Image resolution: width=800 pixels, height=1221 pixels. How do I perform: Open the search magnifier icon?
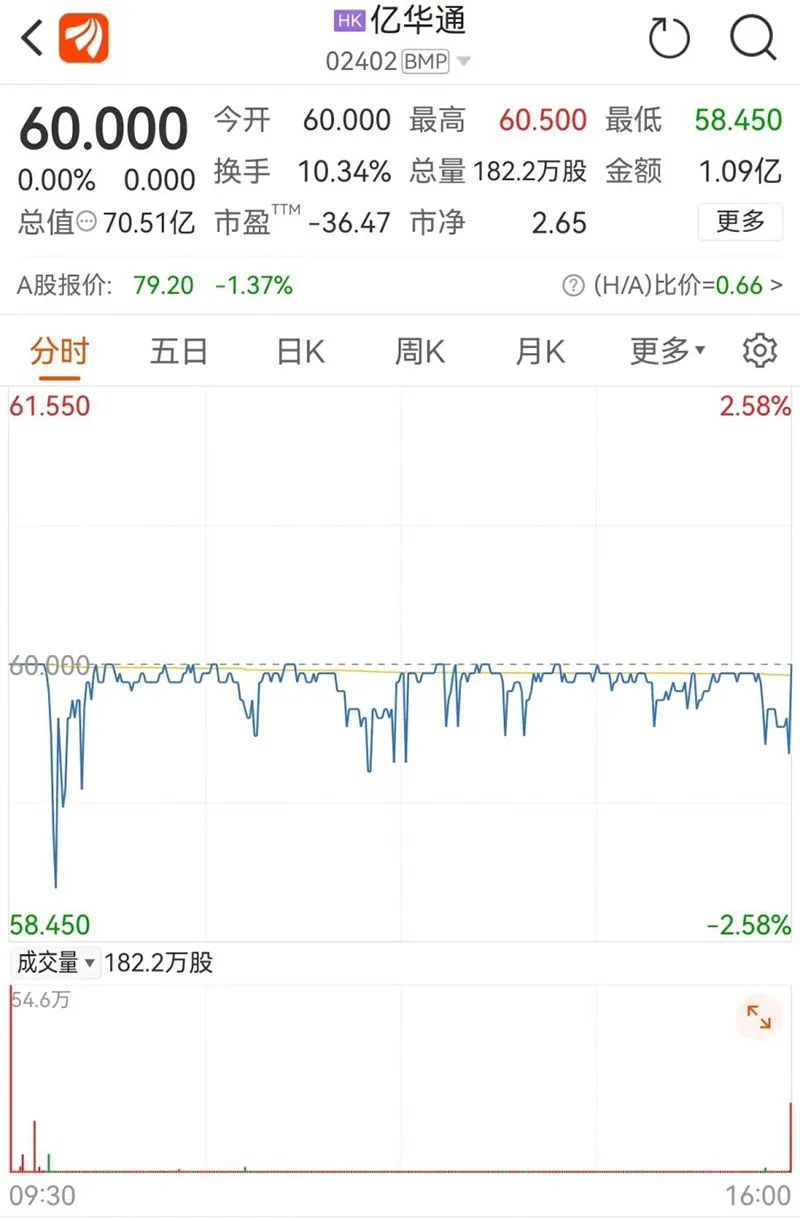(753, 39)
